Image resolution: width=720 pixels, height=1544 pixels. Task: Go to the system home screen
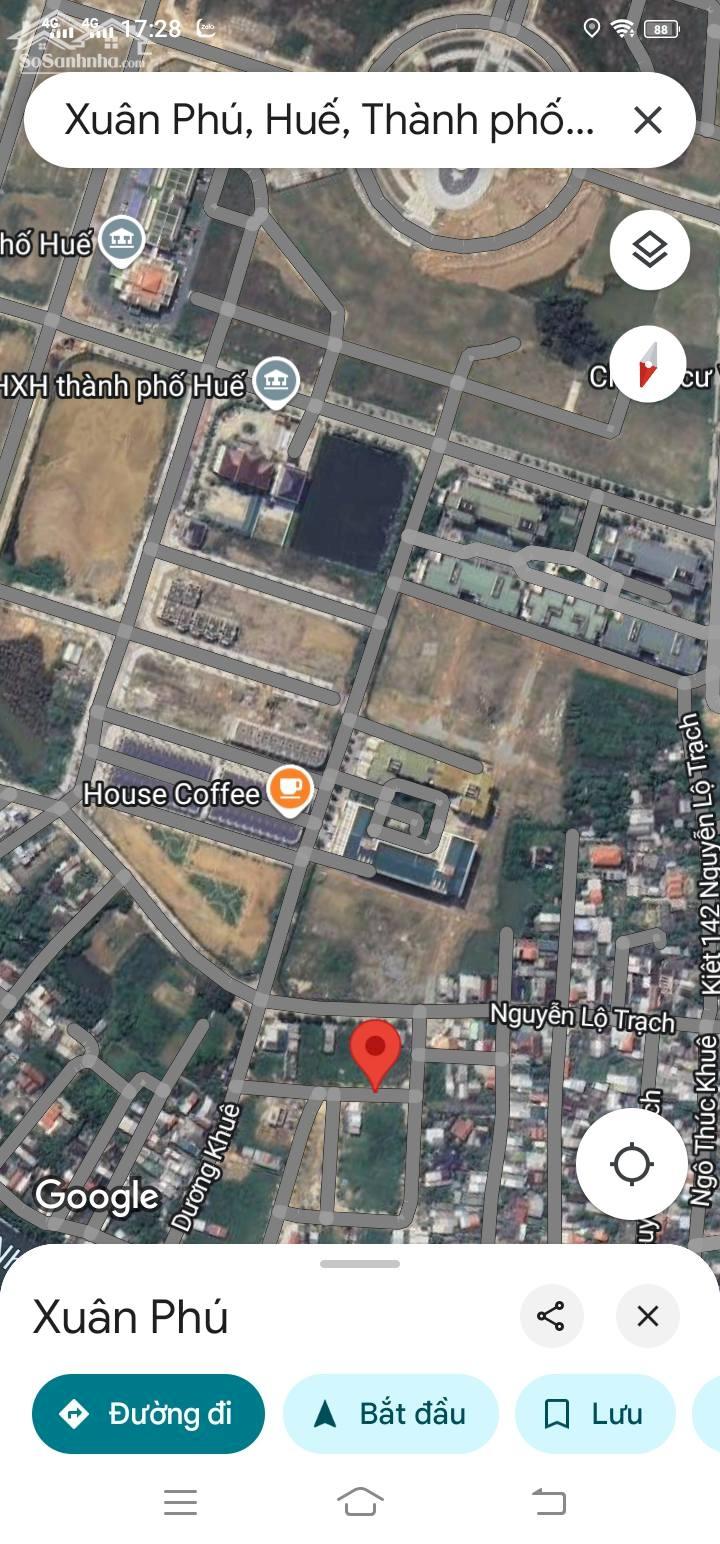pos(360,1501)
